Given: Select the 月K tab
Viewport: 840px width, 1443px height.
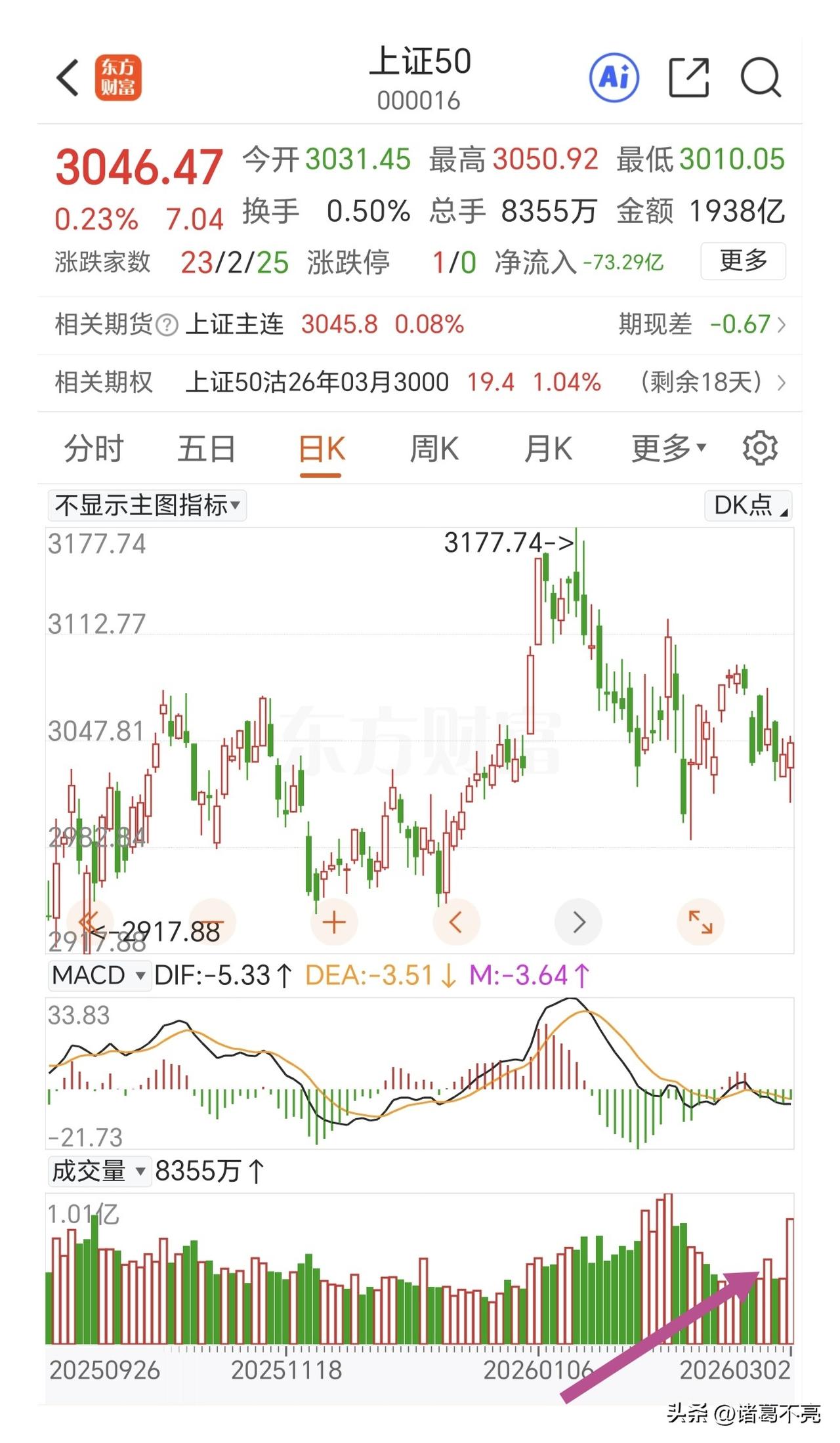Looking at the screenshot, I should 548,450.
